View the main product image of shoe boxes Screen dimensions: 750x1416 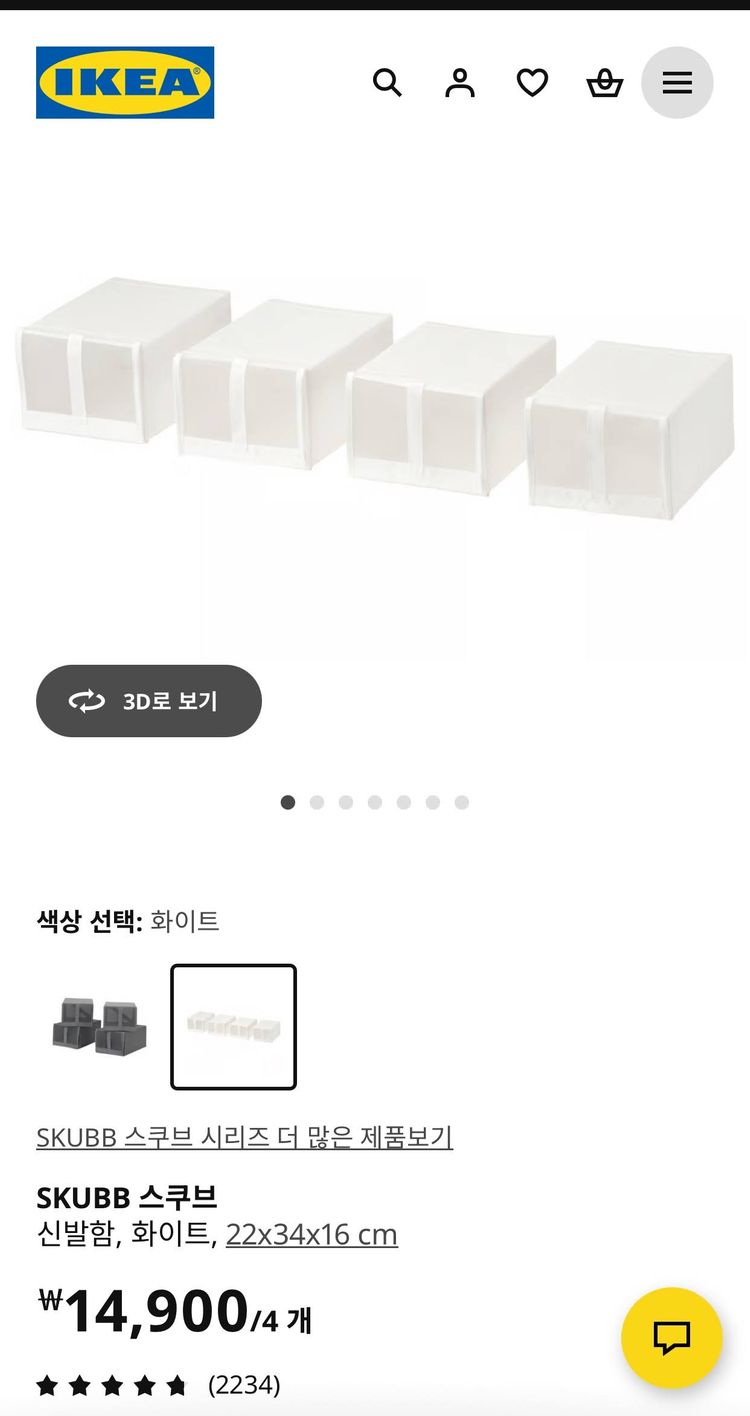(x=375, y=400)
